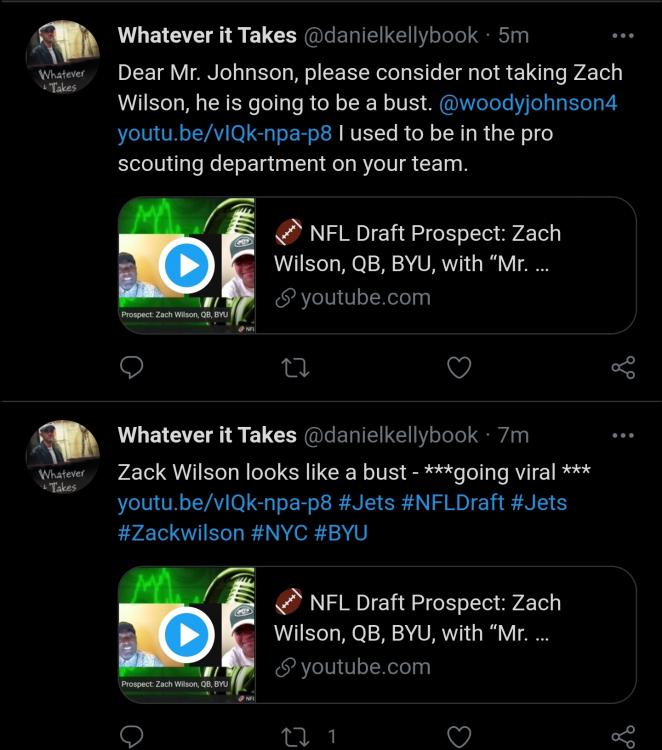Like the Dear Mr. Johnson tweet
Image resolution: width=662 pixels, height=750 pixels.
point(458,368)
